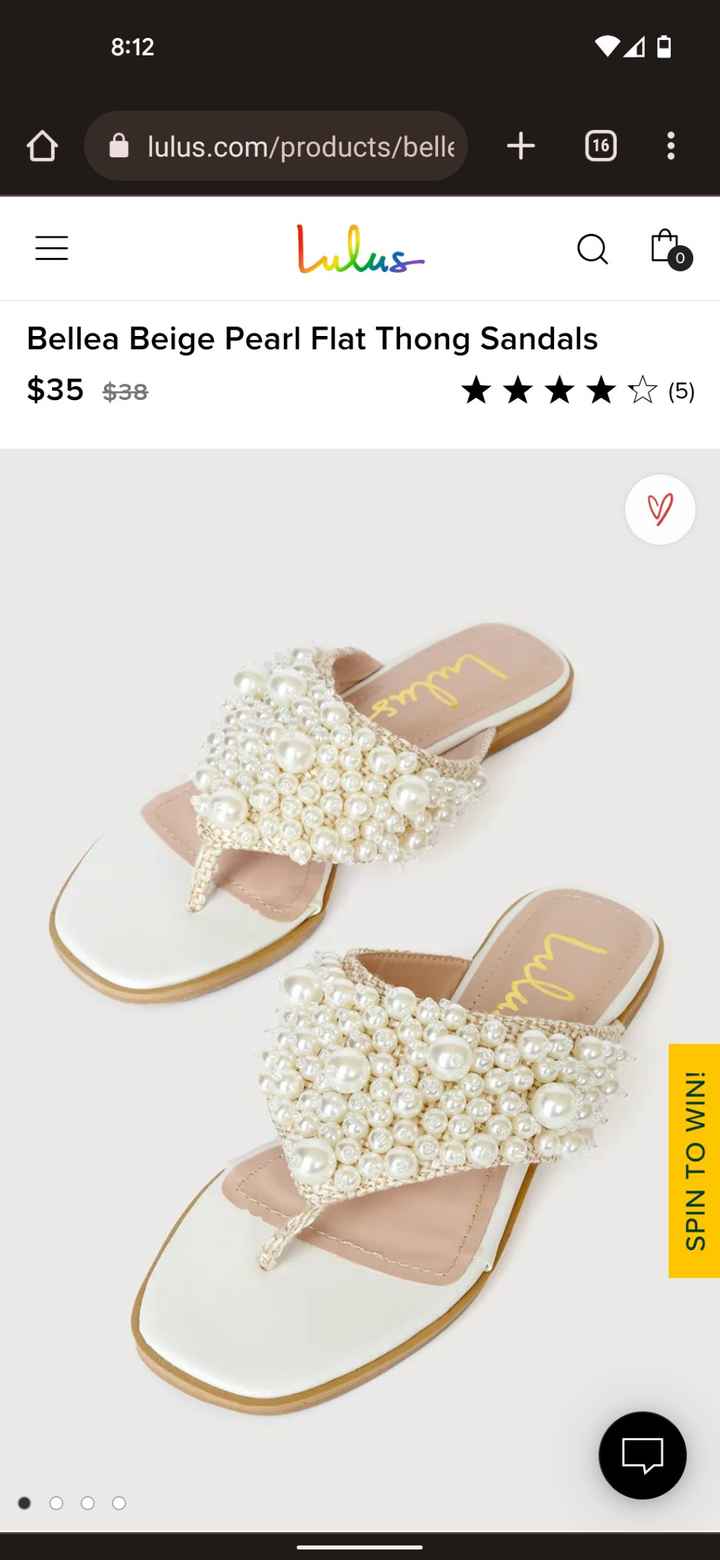Open the Lulus hamburger menu
Image resolution: width=720 pixels, height=1560 pixels.
(52, 248)
